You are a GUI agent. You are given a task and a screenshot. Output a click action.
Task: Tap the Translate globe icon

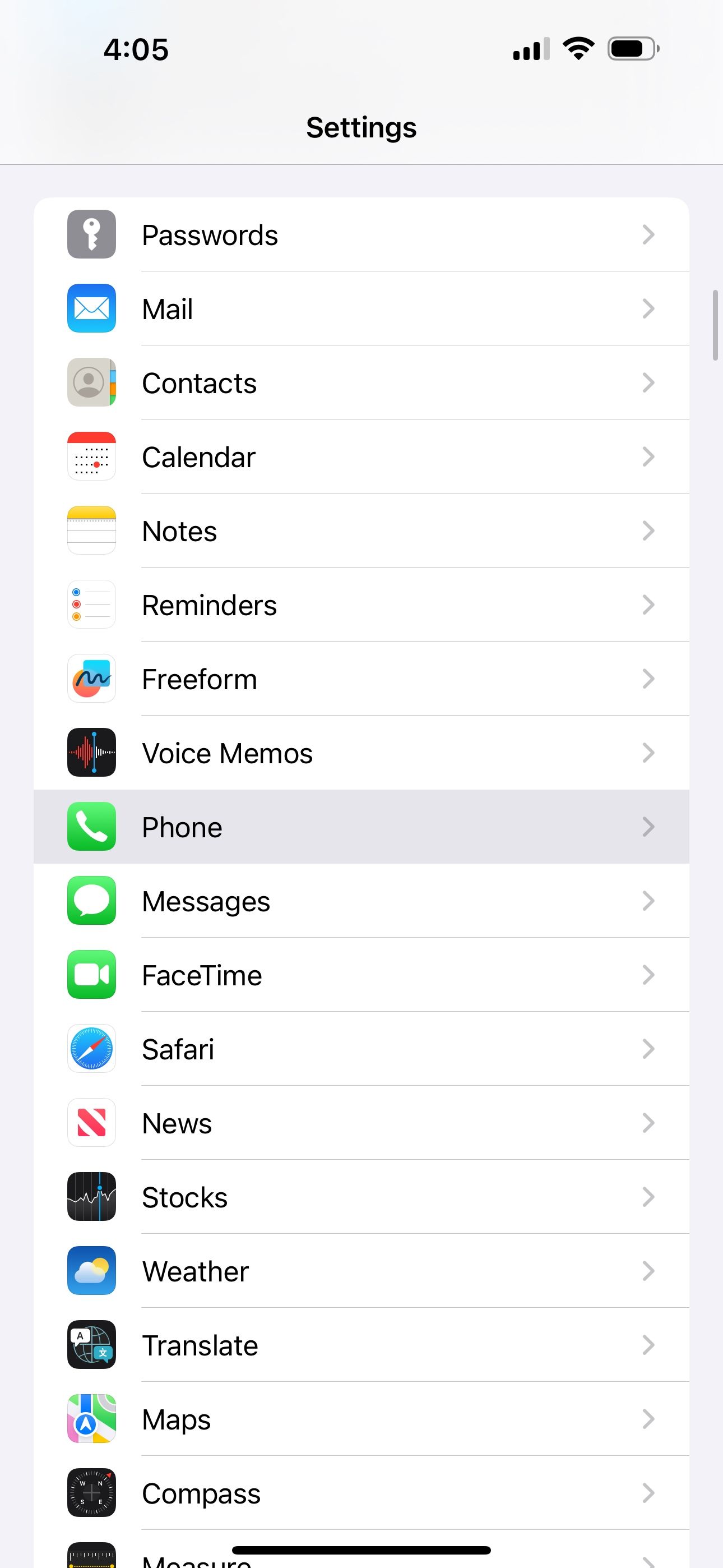[x=91, y=1345]
